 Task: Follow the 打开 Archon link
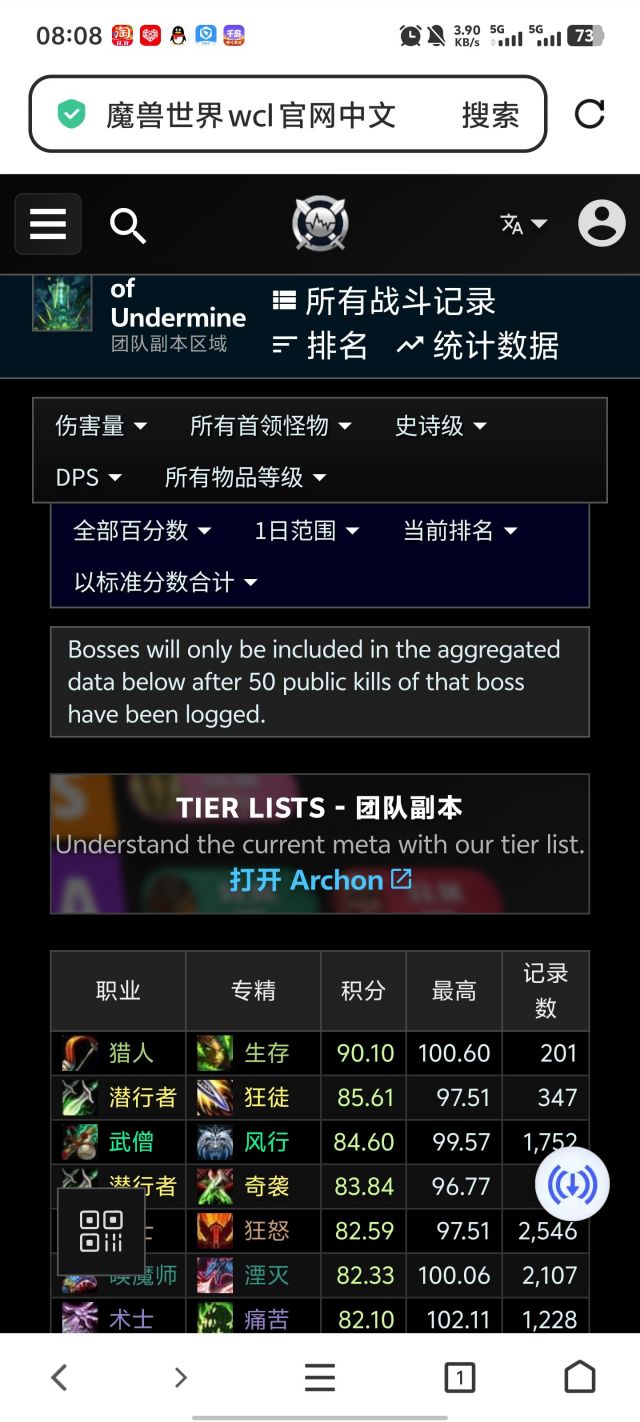pyautogui.click(x=320, y=880)
